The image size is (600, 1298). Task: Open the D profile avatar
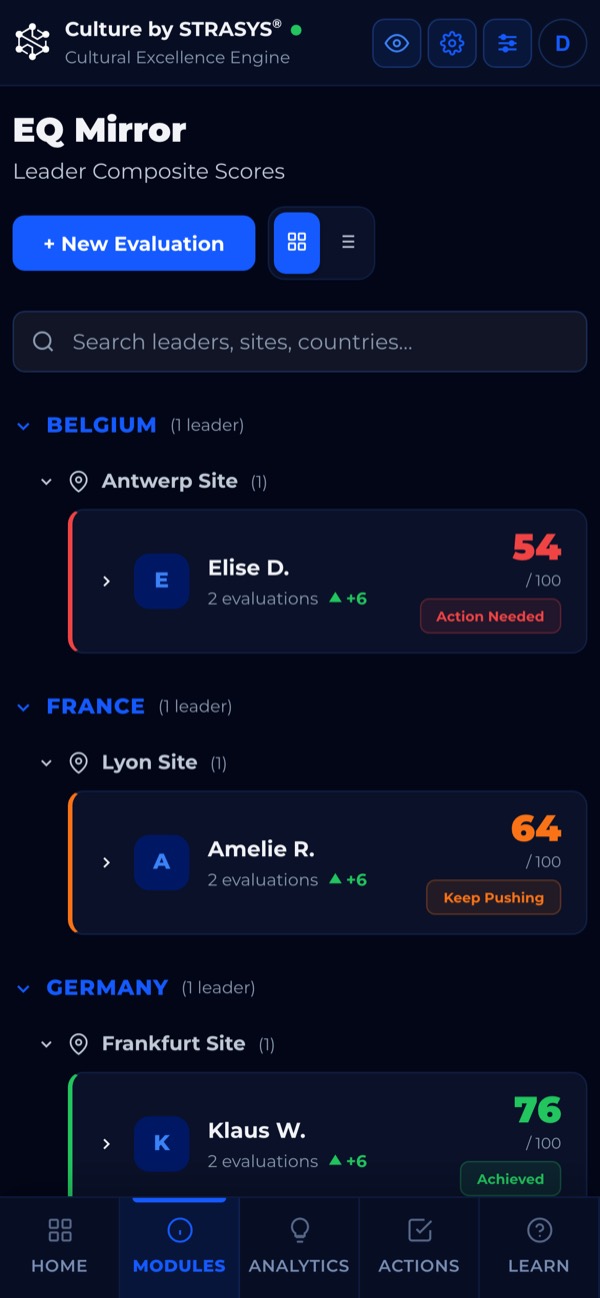click(563, 43)
